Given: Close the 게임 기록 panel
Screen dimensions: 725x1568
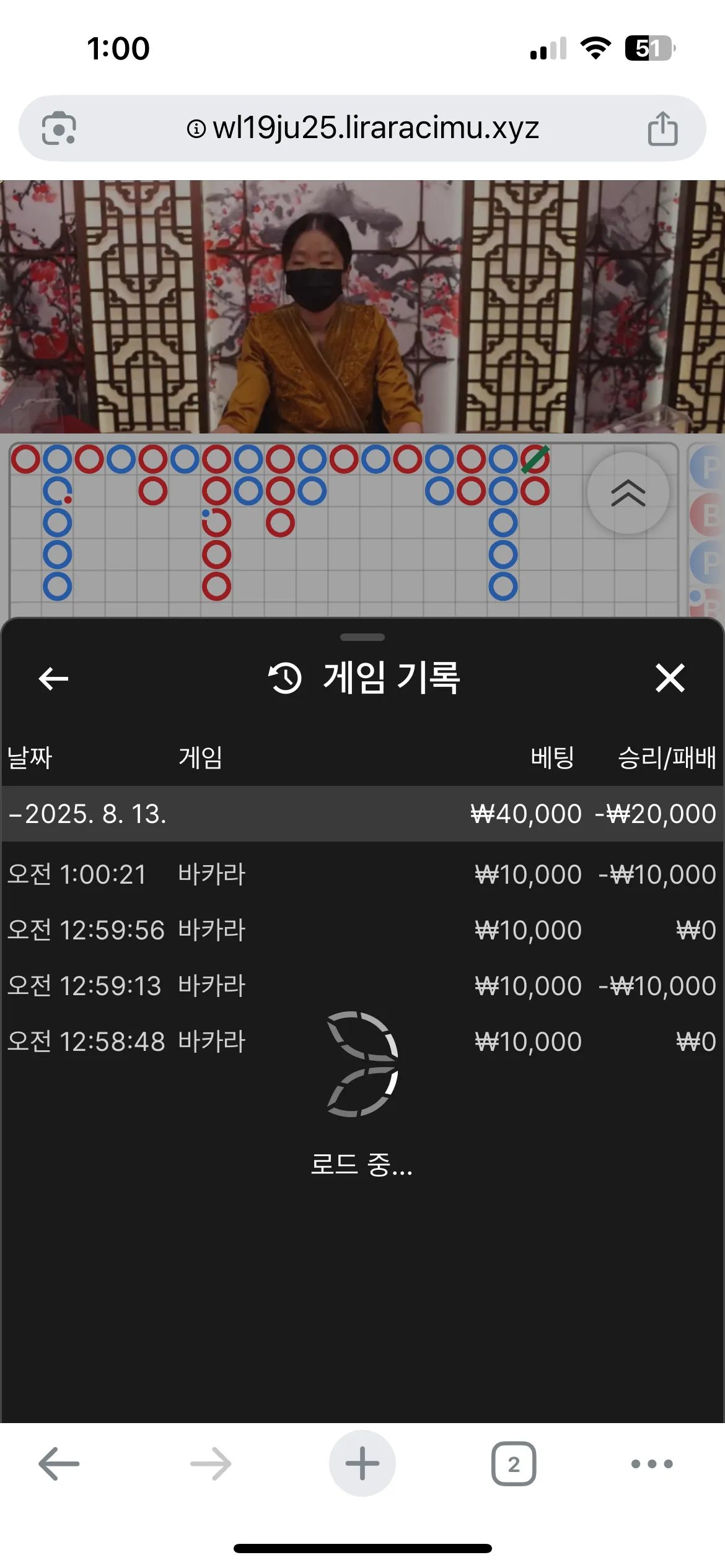Looking at the screenshot, I should [670, 677].
